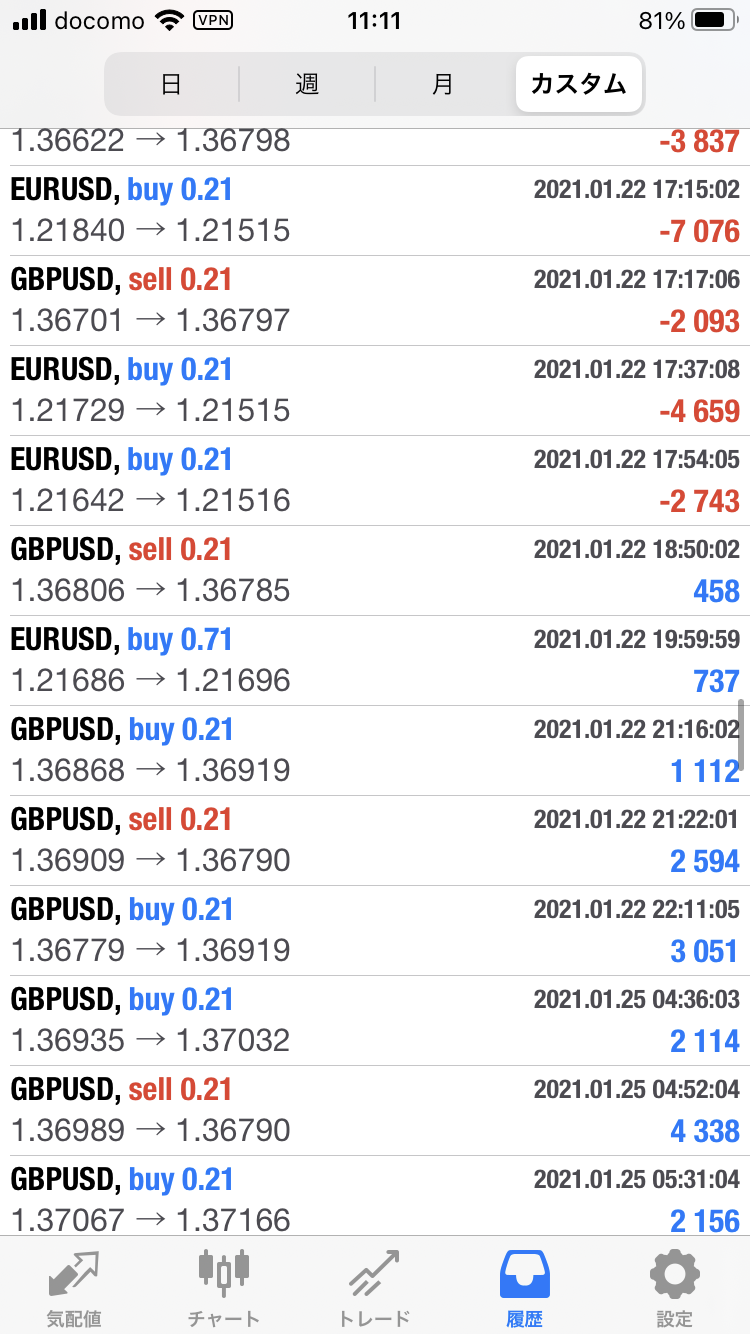
Task: Select the 週 period filter
Action: point(307,84)
